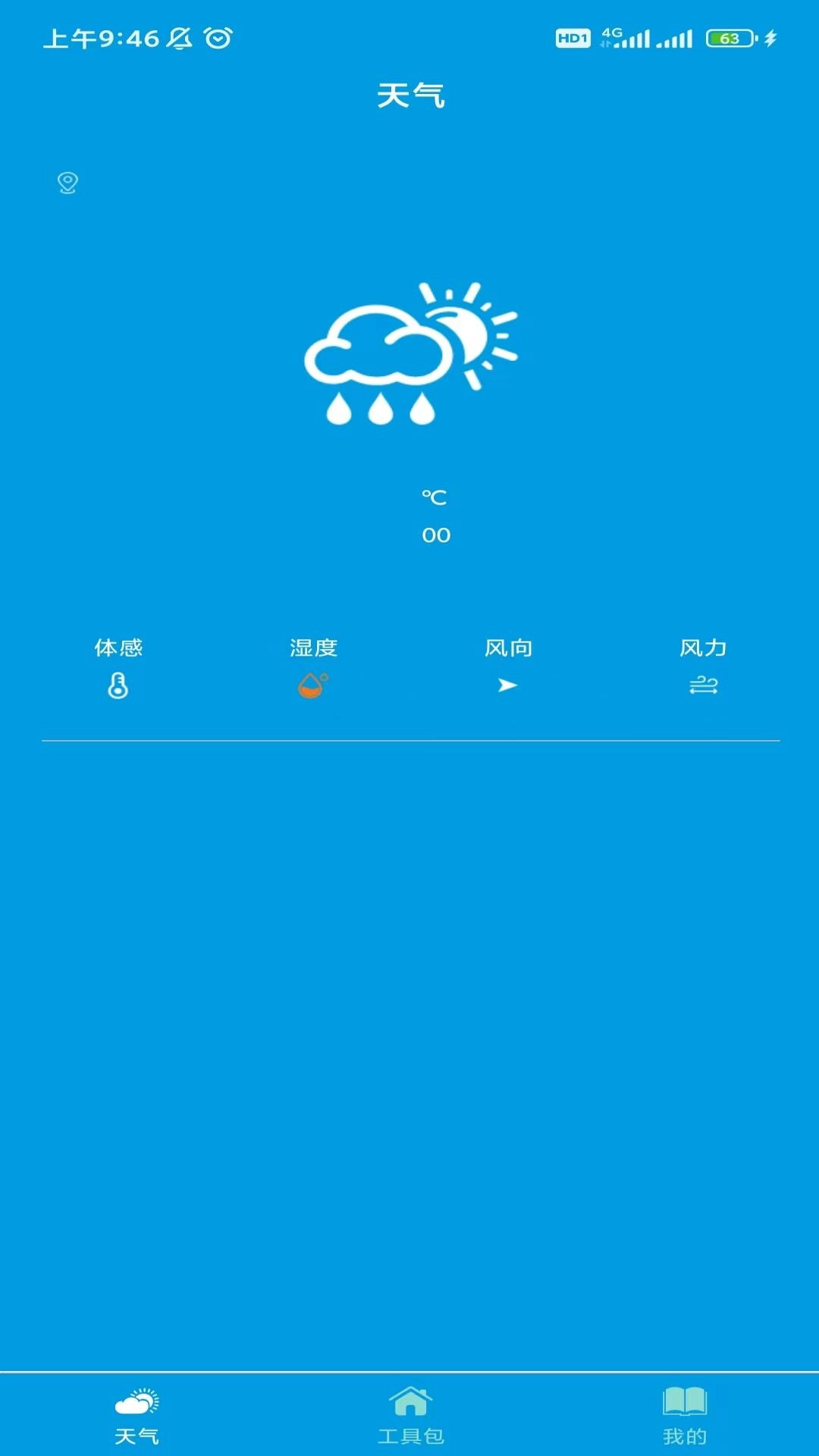This screenshot has width=819, height=1456.
Task: Select the 天气 tab
Action: pos(136,1415)
